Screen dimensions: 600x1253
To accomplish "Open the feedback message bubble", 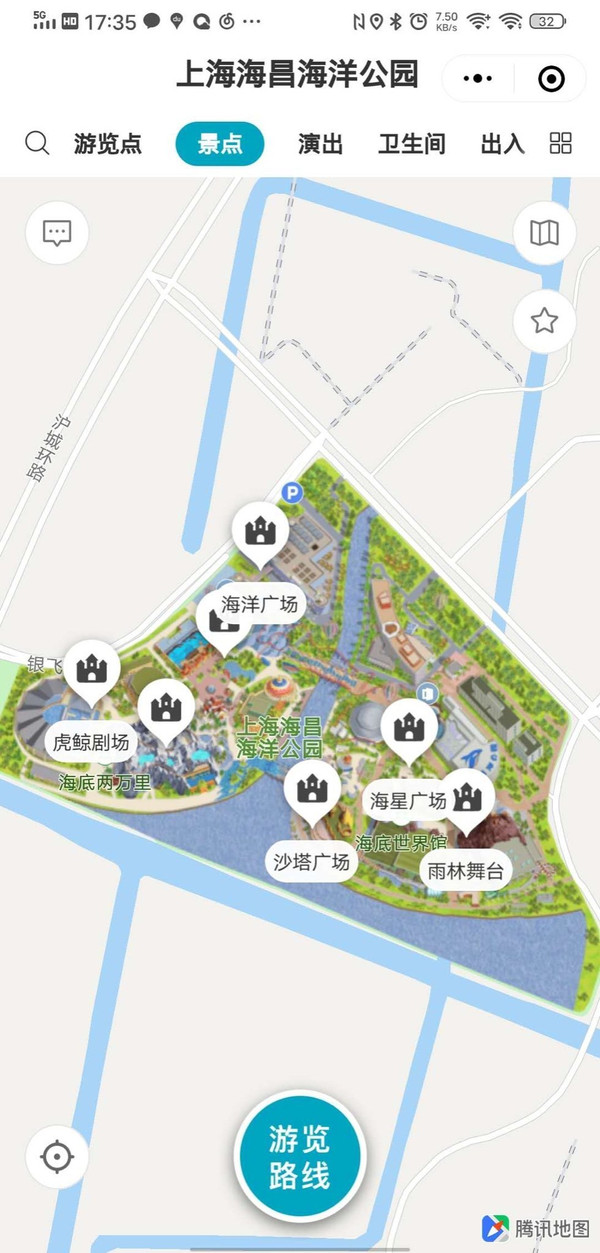I will pyautogui.click(x=57, y=233).
